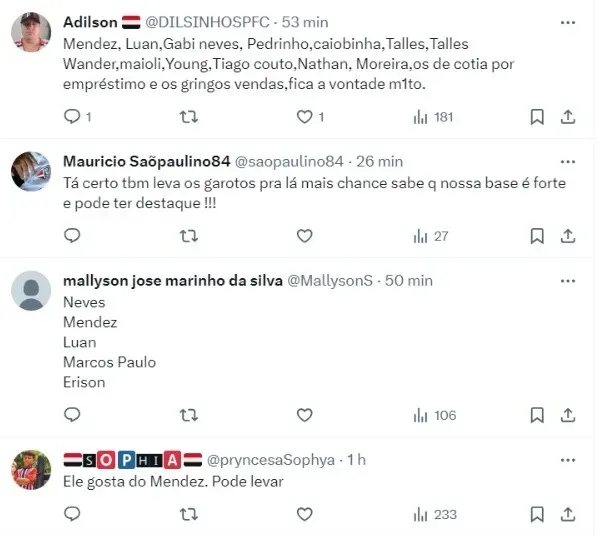Image resolution: width=607 pixels, height=536 pixels.
Task: Retweet Mauricio Saõpaulino84's reply
Action: 188,236
